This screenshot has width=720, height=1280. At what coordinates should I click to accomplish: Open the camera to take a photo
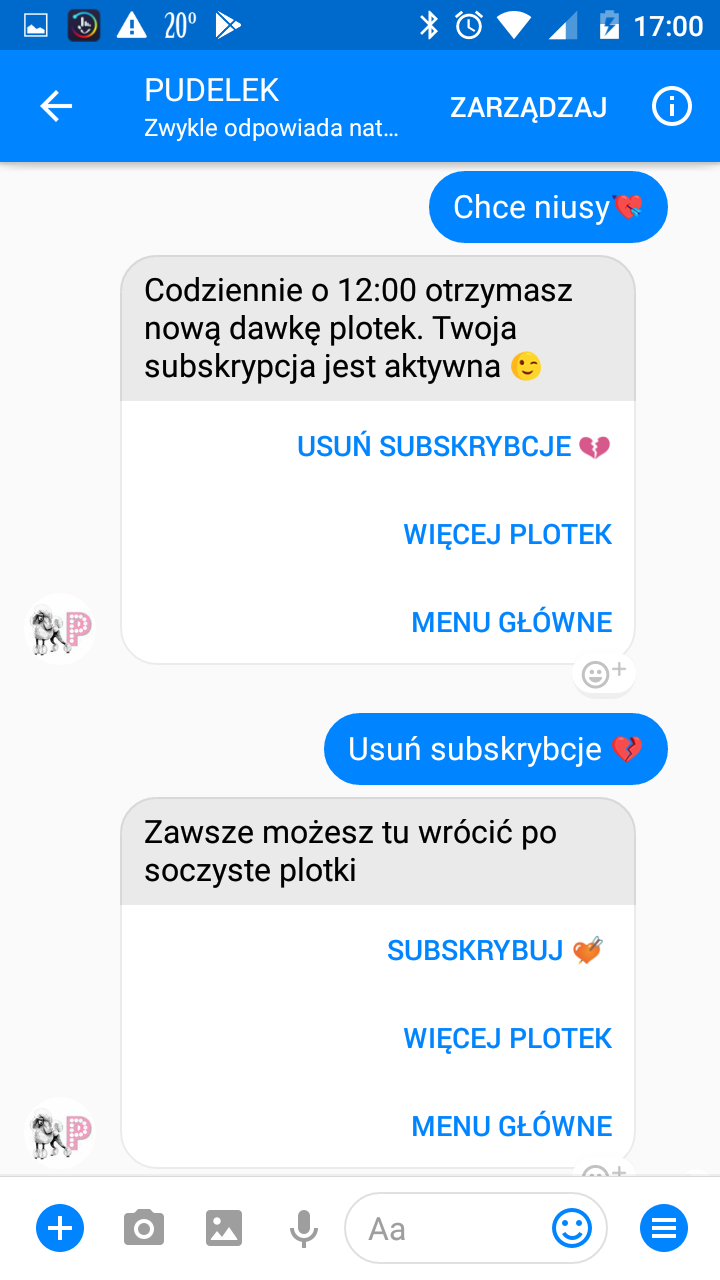tap(144, 1227)
